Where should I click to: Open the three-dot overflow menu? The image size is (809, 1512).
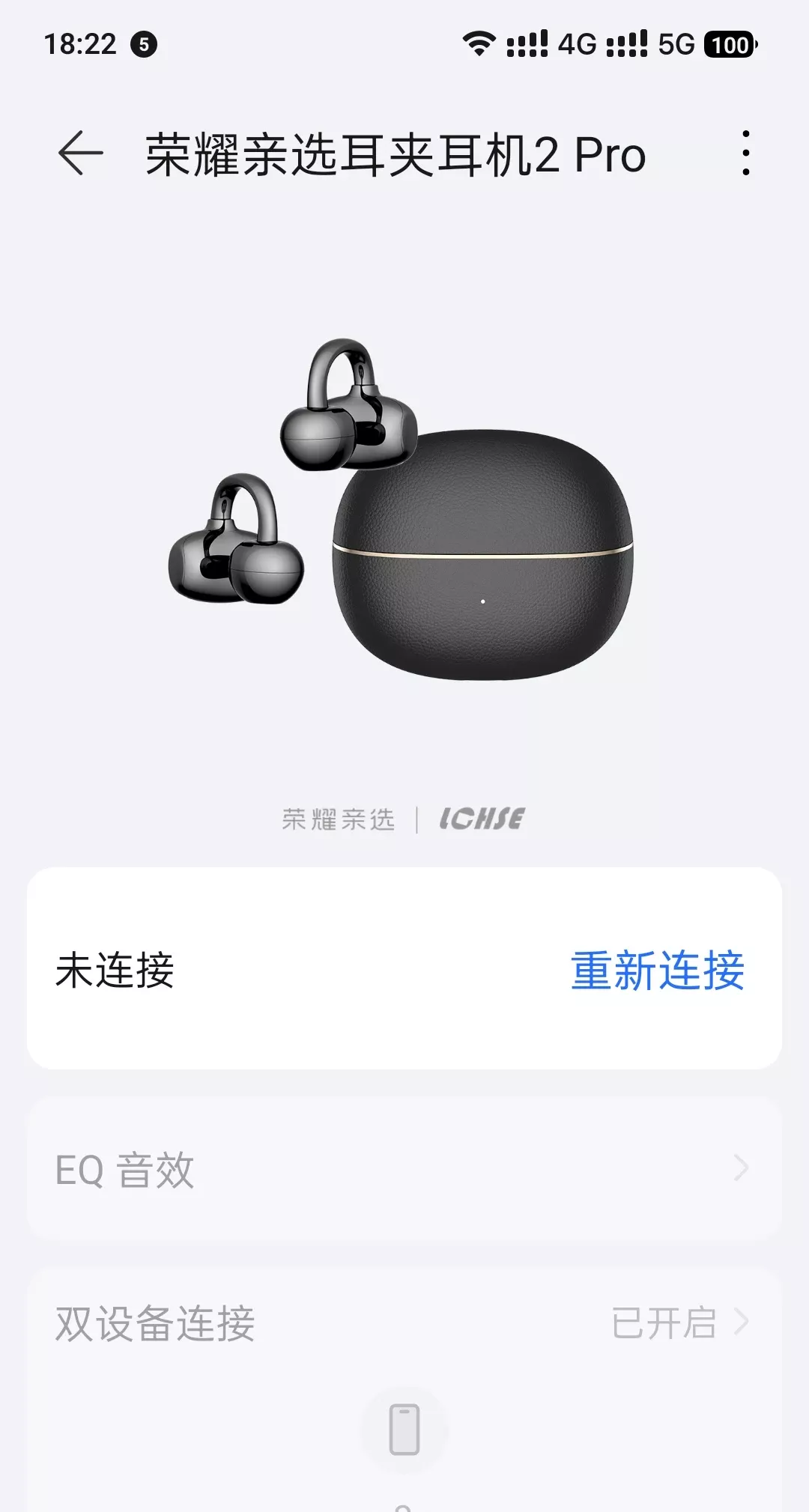(745, 154)
